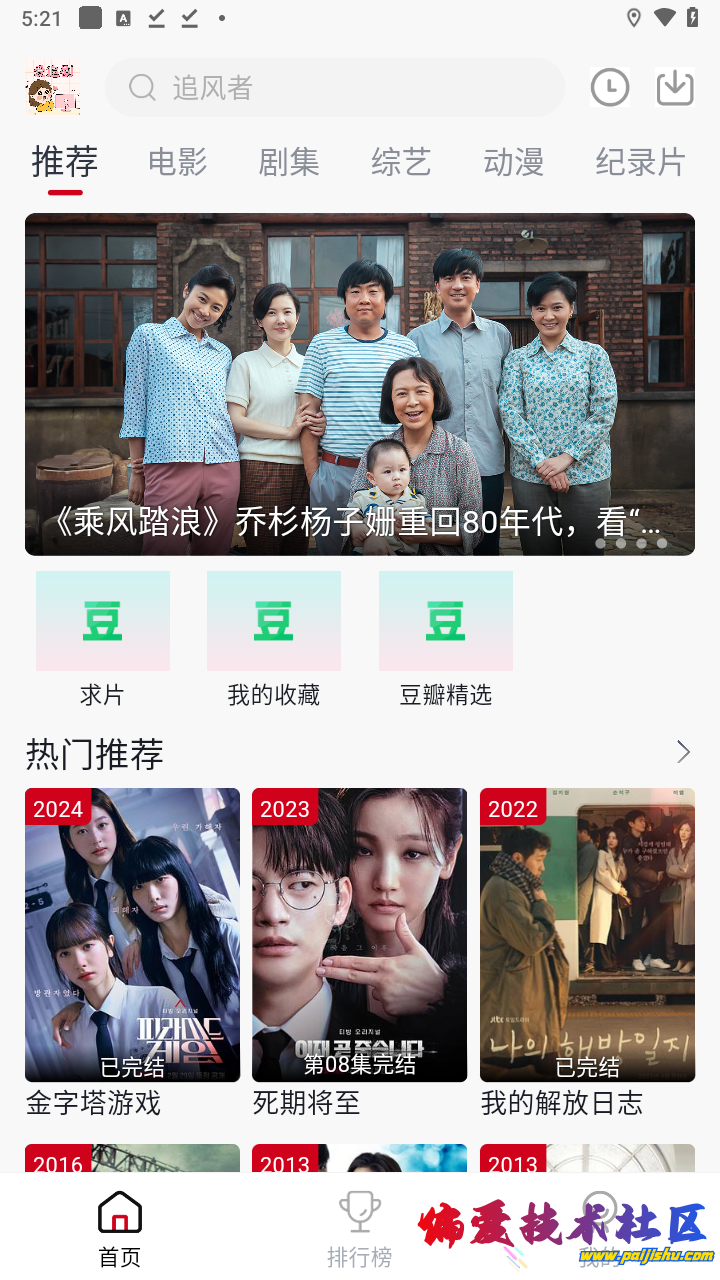The width and height of the screenshot is (720, 1280).
Task: Switch to the 剧集 tab
Action: coord(289,162)
